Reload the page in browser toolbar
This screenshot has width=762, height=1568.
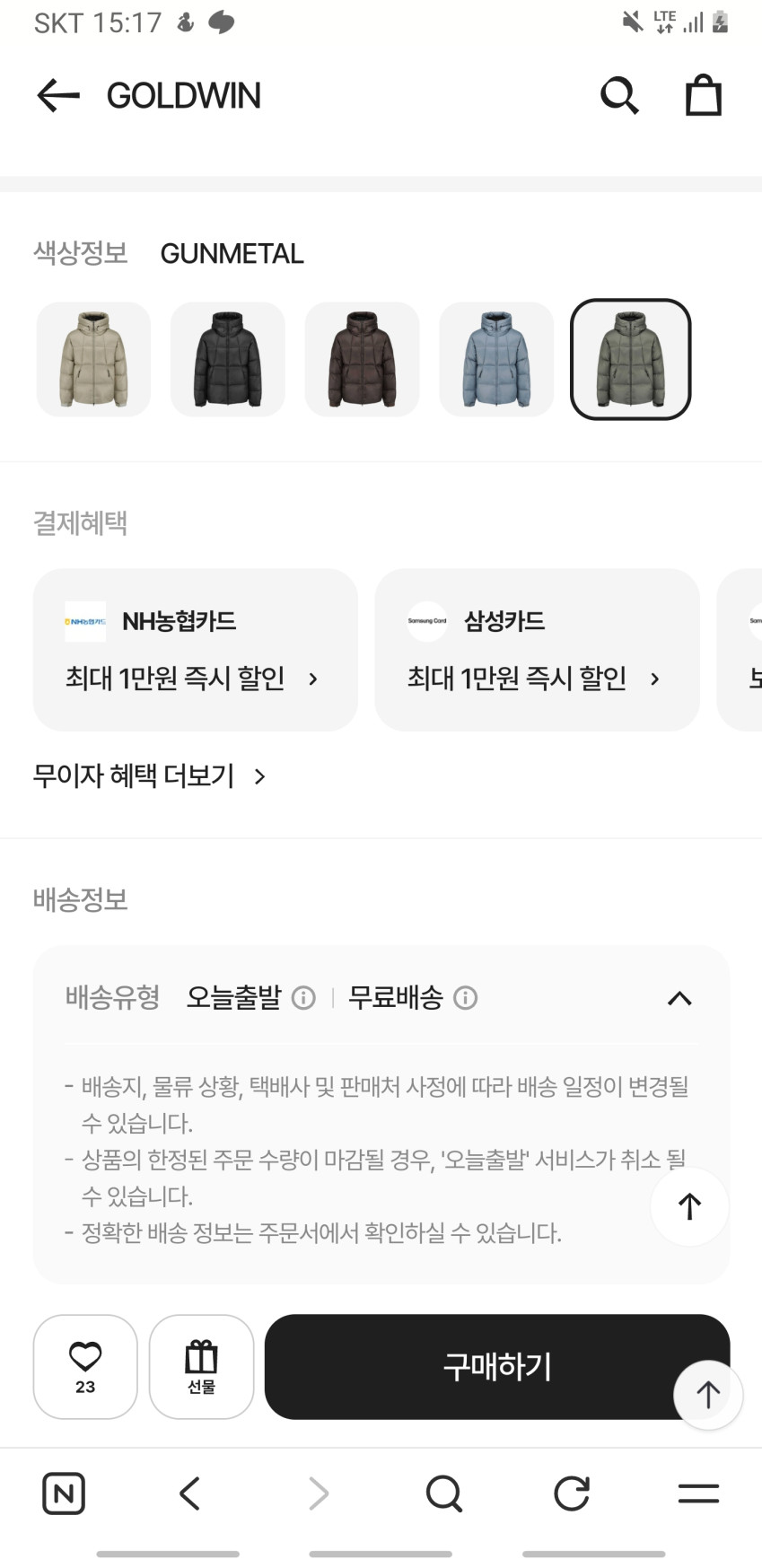[x=571, y=1494]
